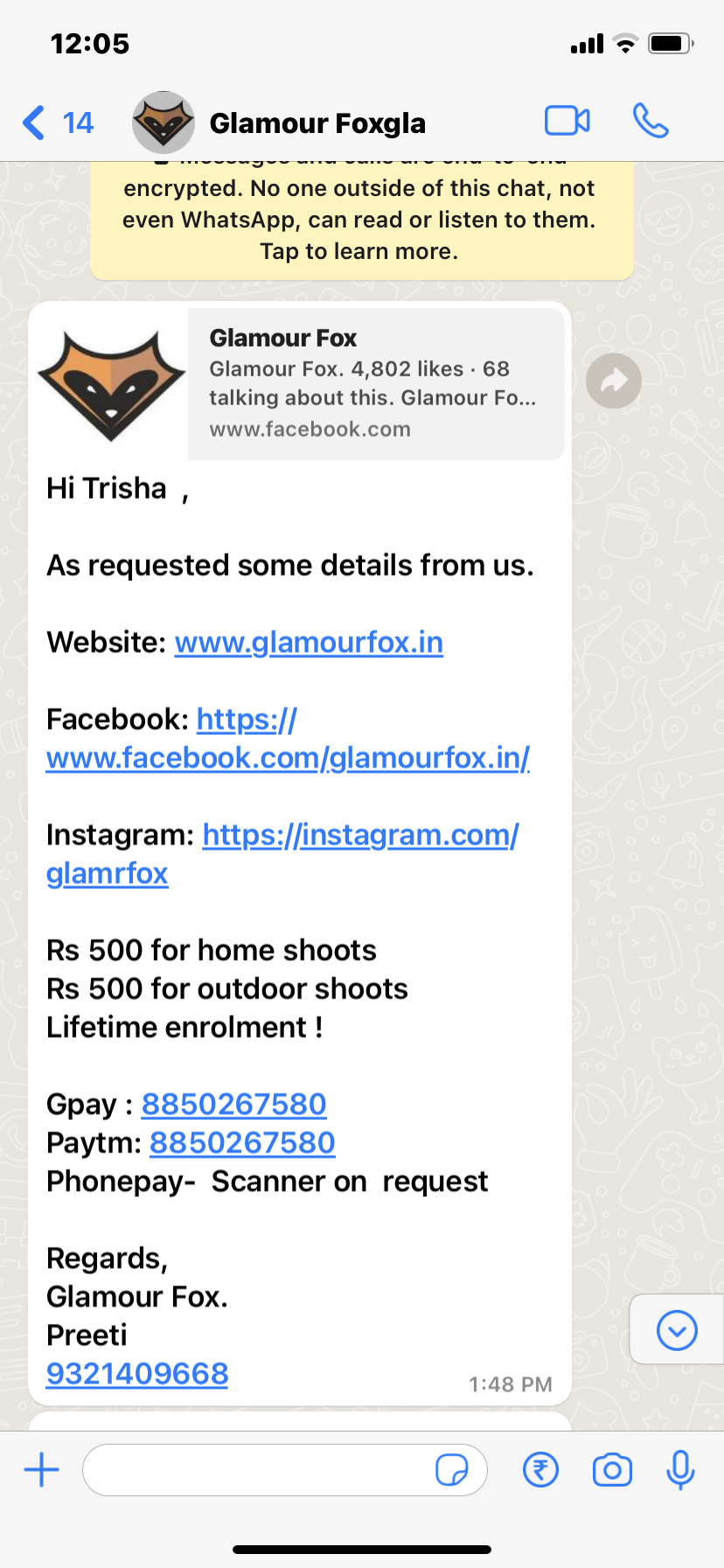The image size is (724, 1568).
Task: Jump to the latest message
Action: tap(676, 1331)
